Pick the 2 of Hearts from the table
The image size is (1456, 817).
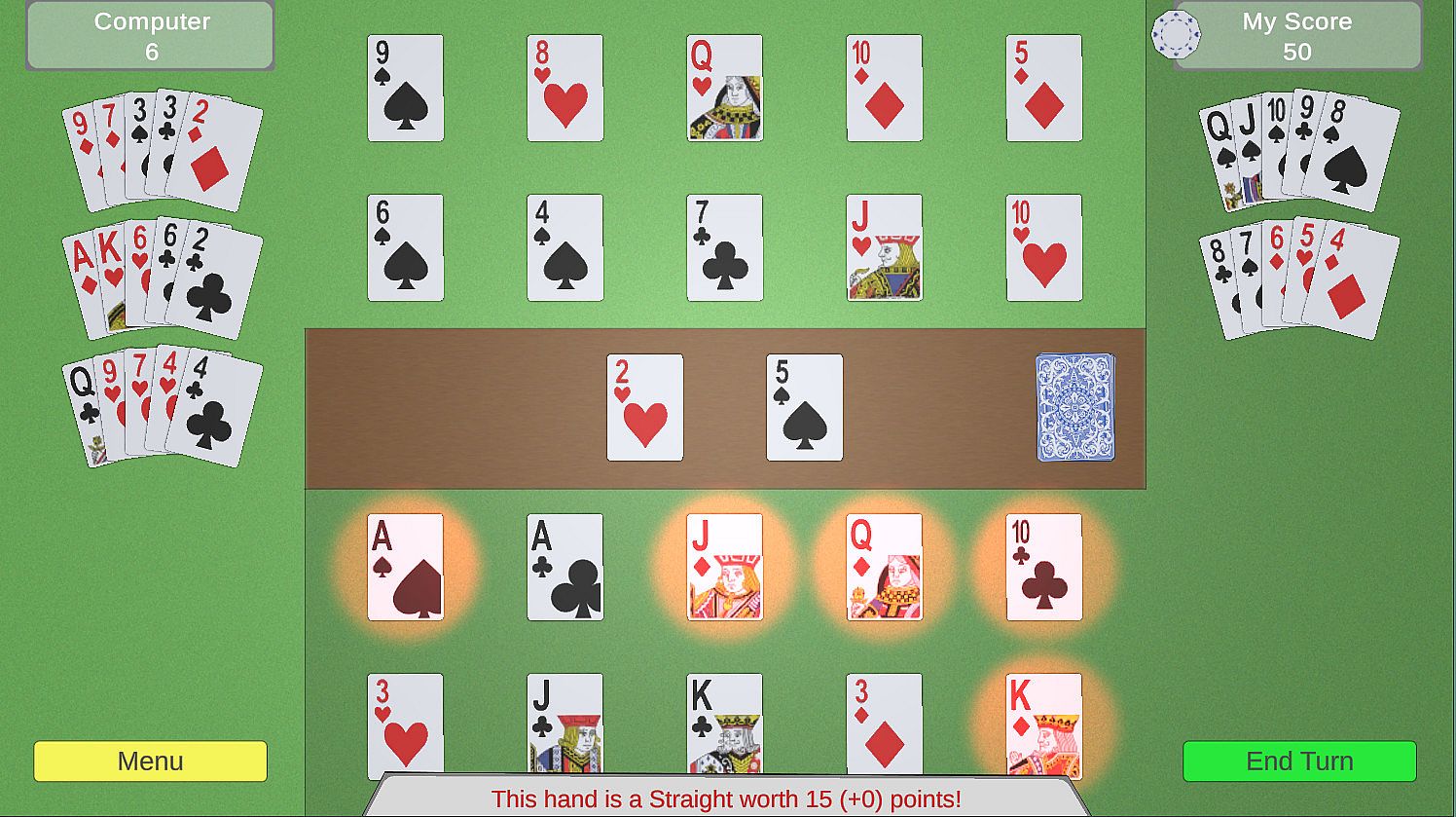644,407
